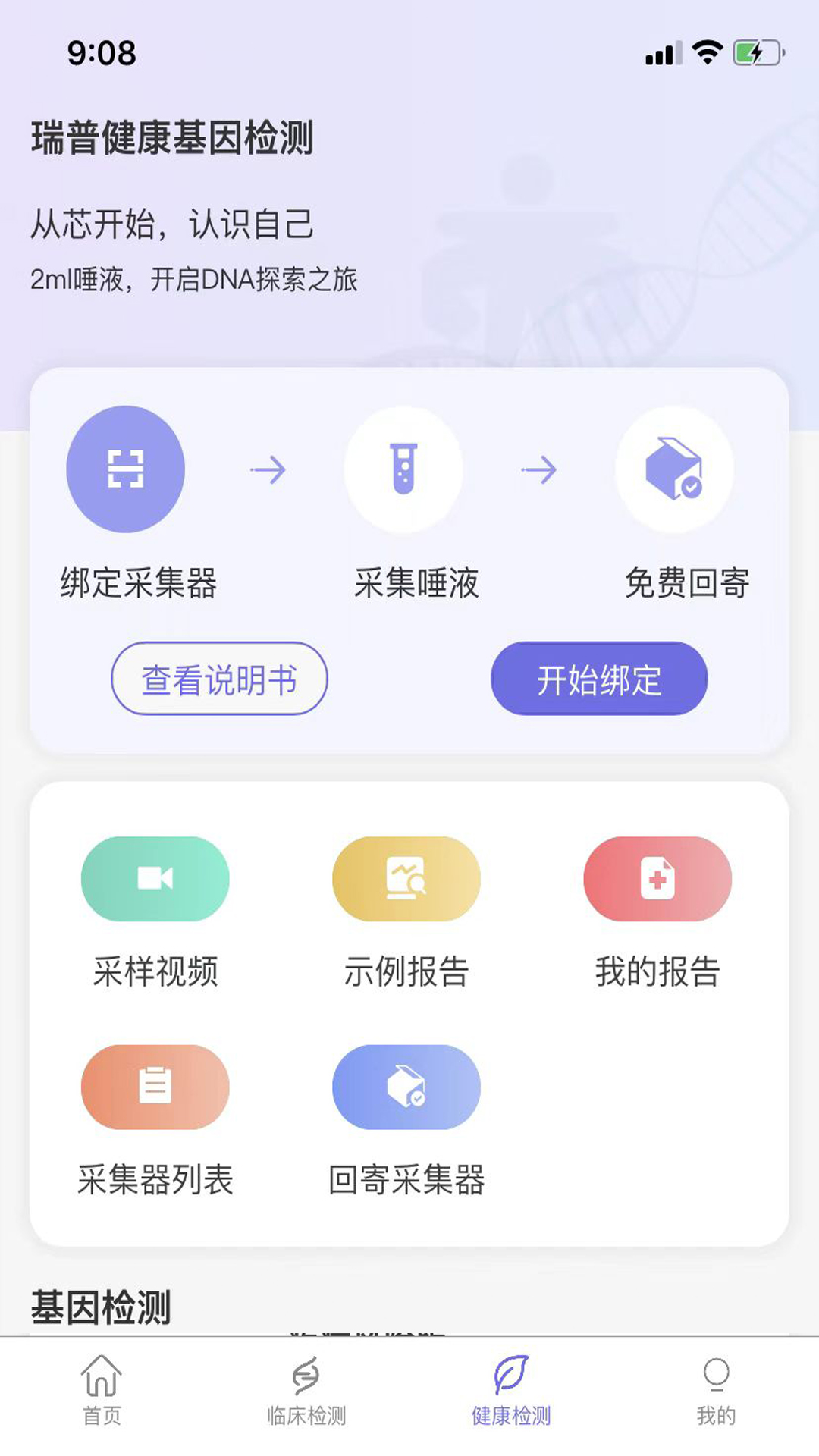Viewport: 819px width, 1456px height.
Task: Open 采集器列表 via the clipboard icon
Action: [155, 1087]
